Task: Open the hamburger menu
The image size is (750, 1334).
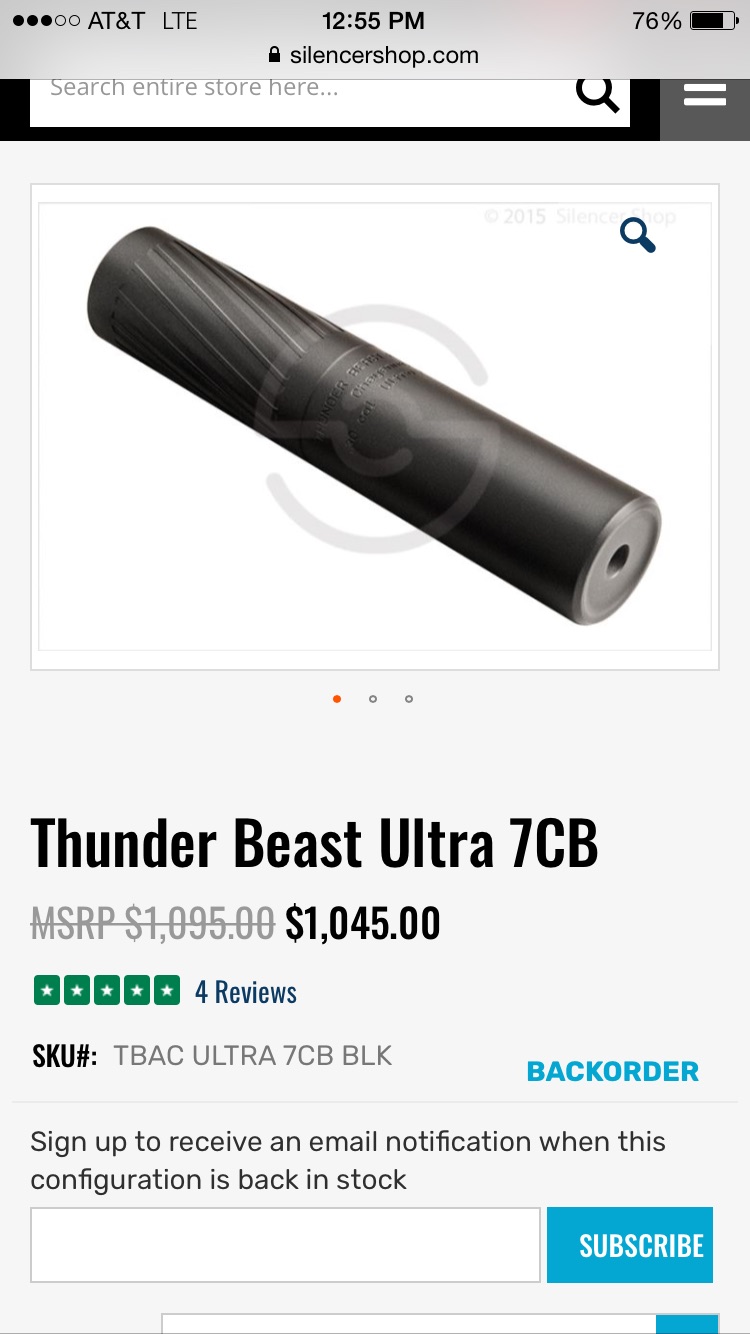Action: coord(704,95)
